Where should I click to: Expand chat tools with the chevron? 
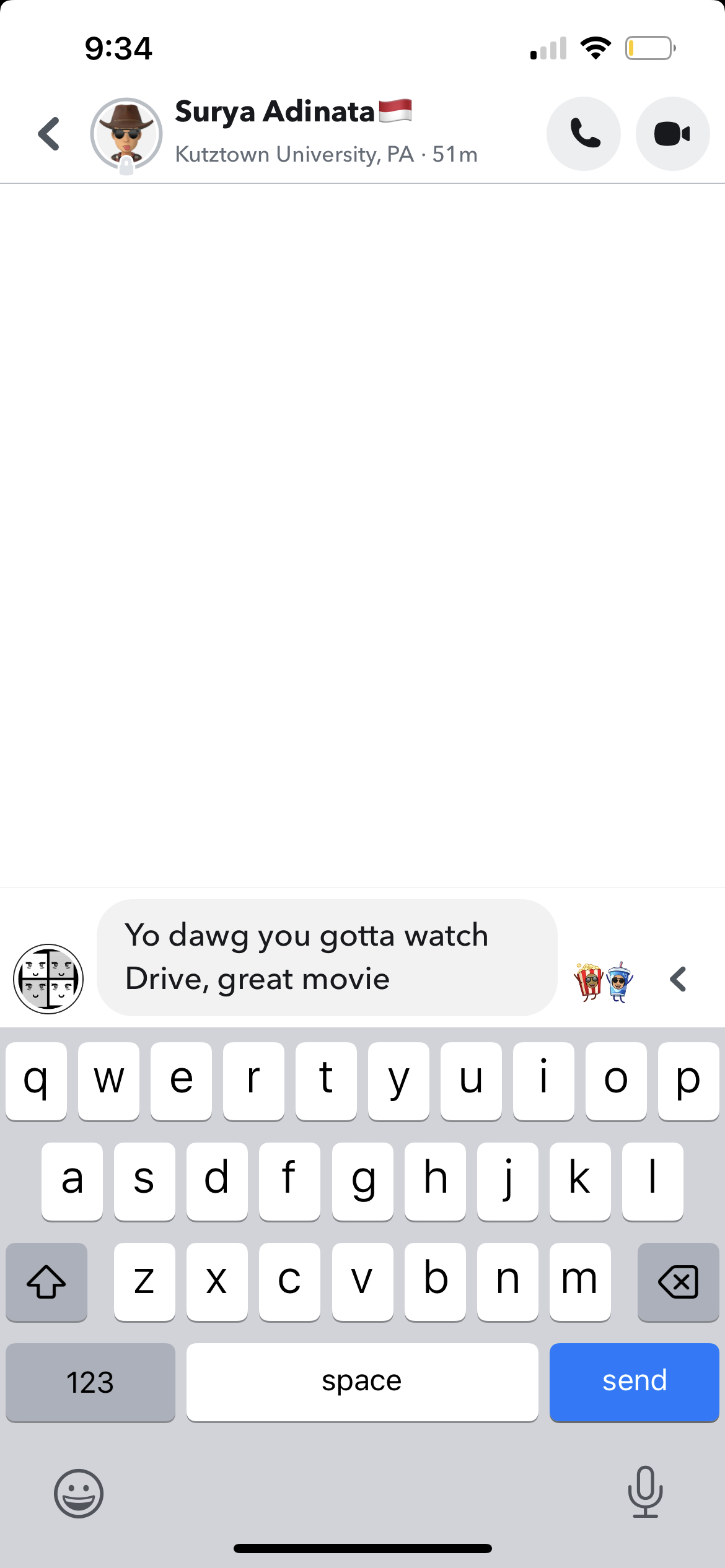tap(679, 980)
